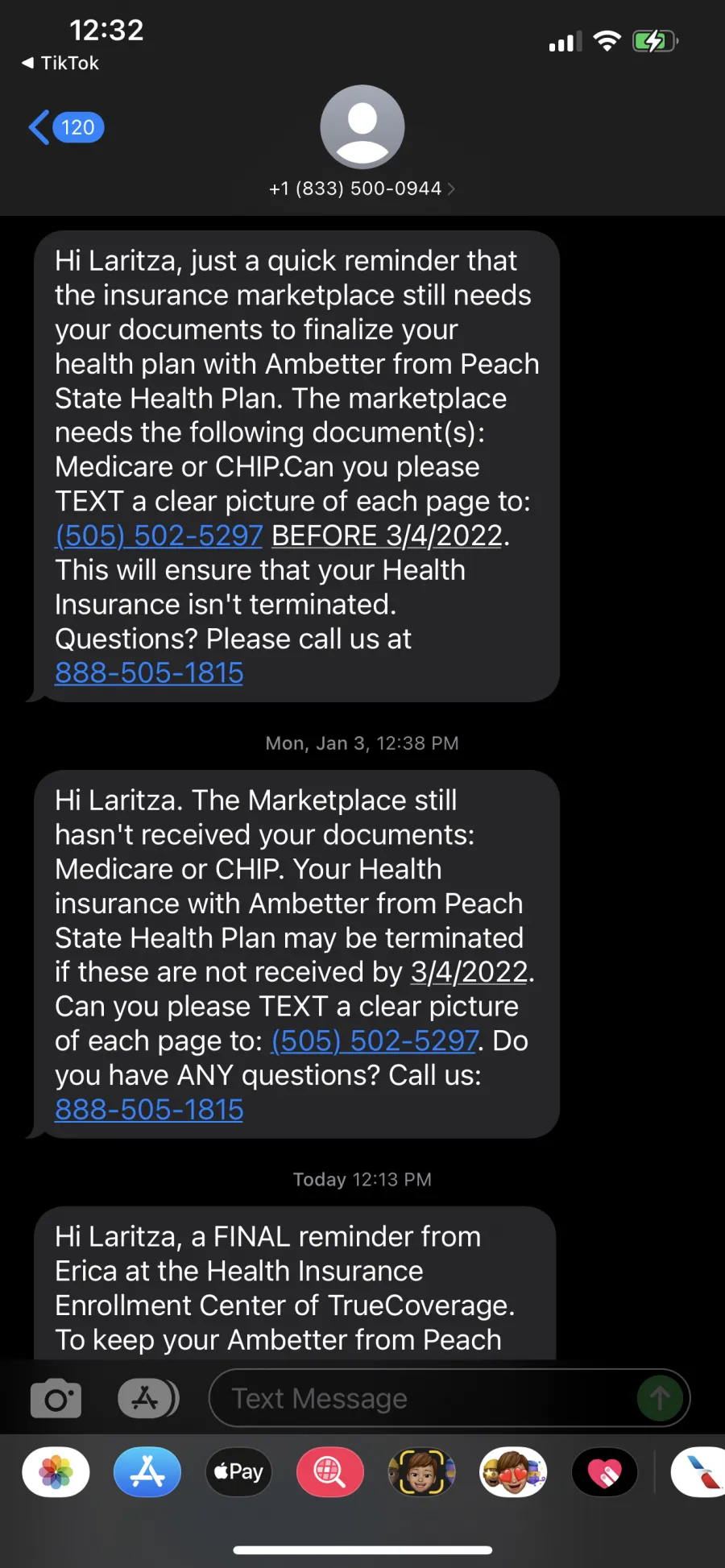
Task: Open Apple Pay in the app strip
Action: (x=238, y=1471)
